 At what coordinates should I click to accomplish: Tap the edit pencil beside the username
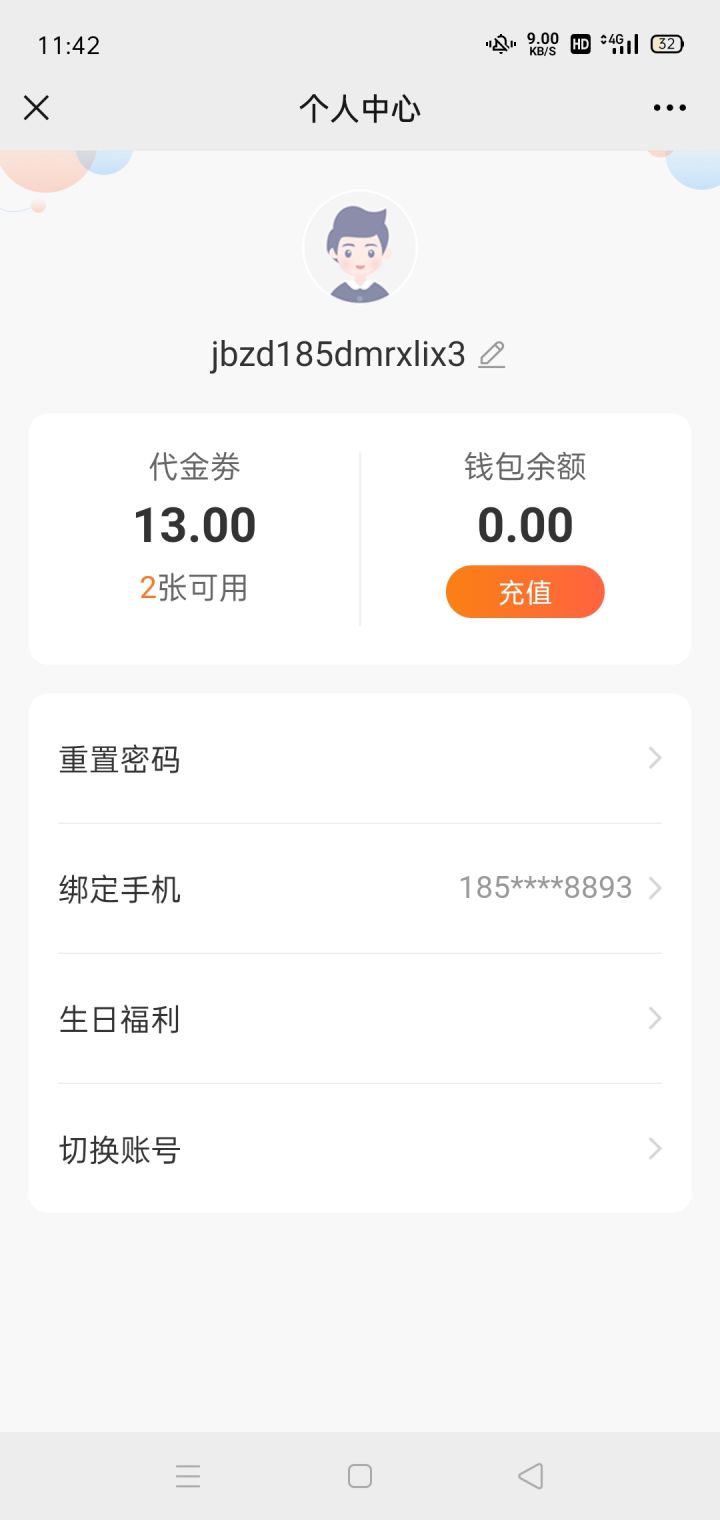pos(492,354)
